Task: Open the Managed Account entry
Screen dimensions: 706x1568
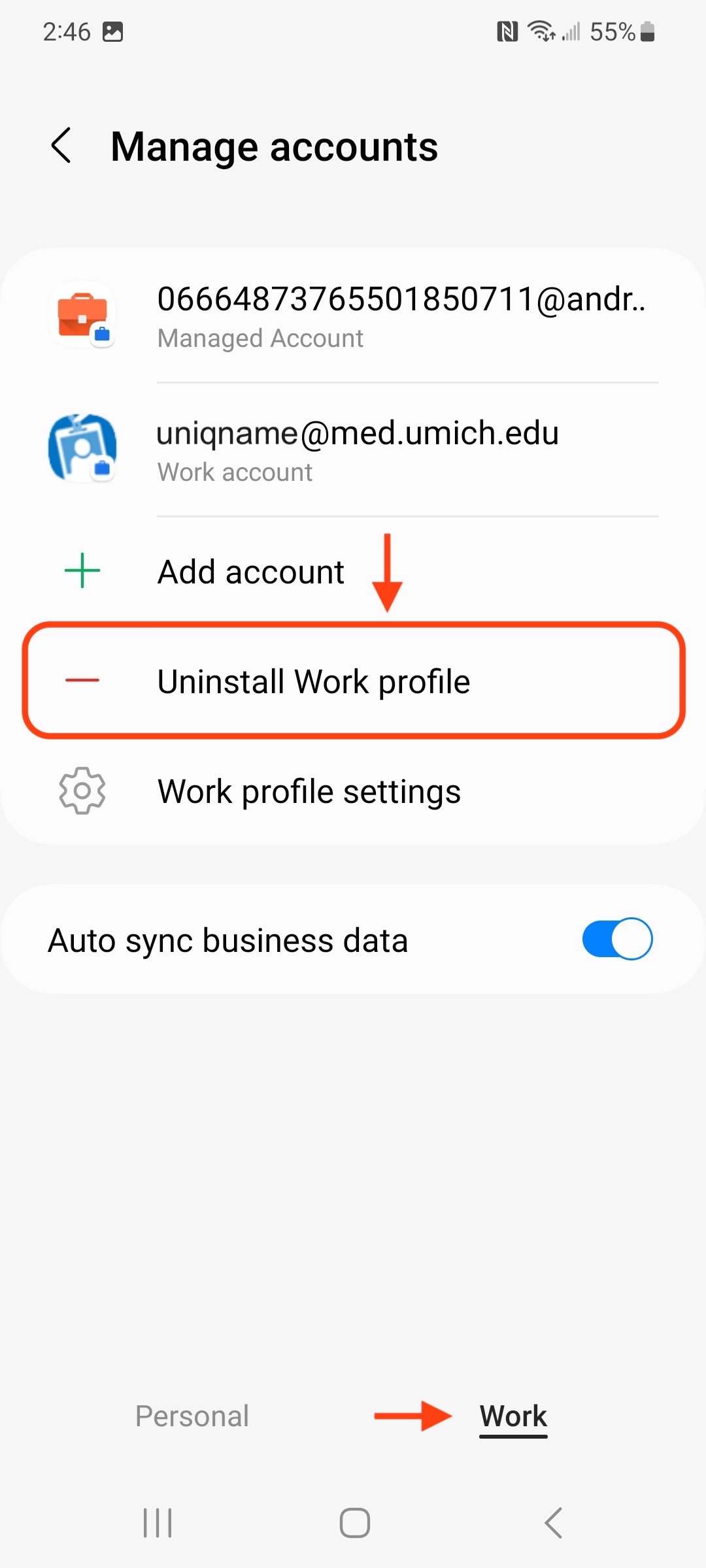Action: [x=353, y=316]
